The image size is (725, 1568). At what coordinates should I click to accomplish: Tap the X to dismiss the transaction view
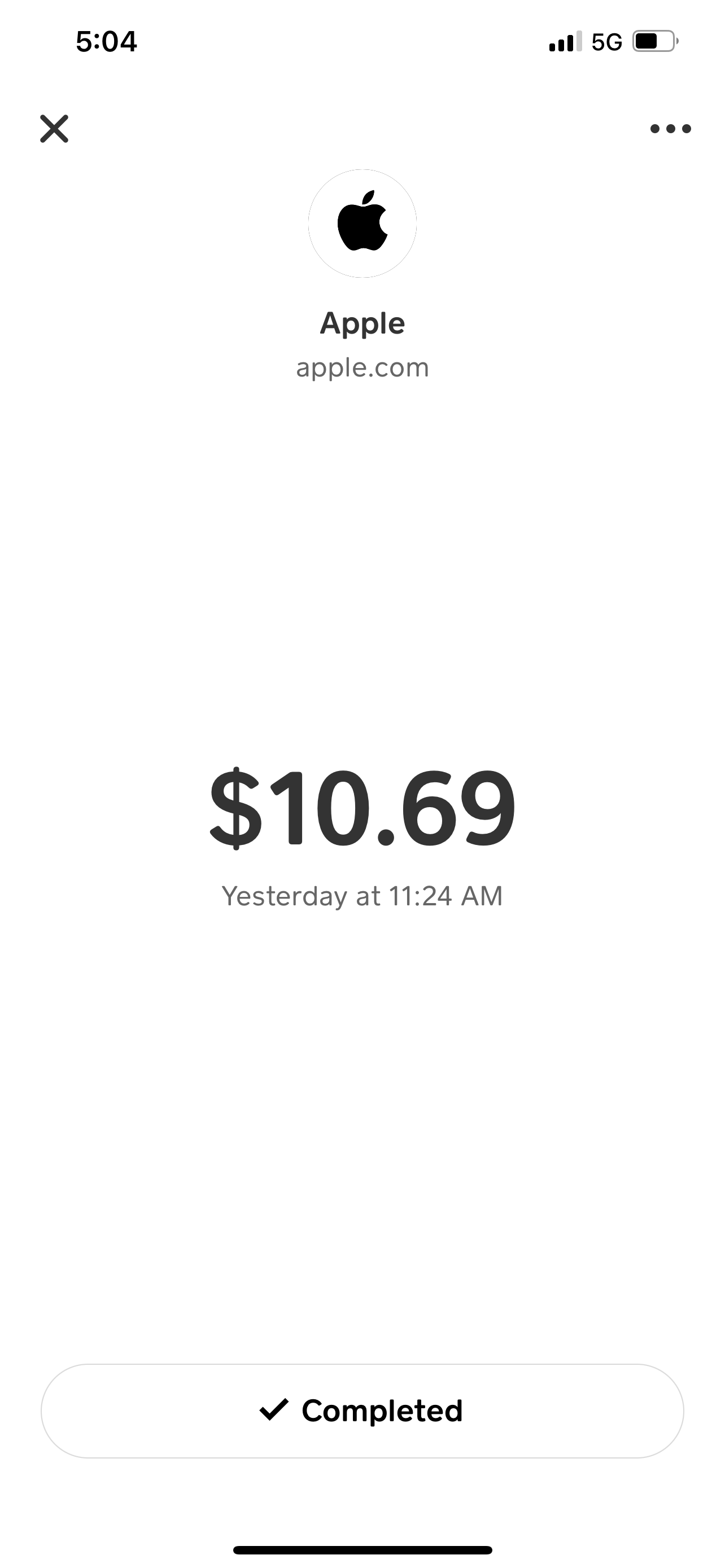tap(55, 129)
